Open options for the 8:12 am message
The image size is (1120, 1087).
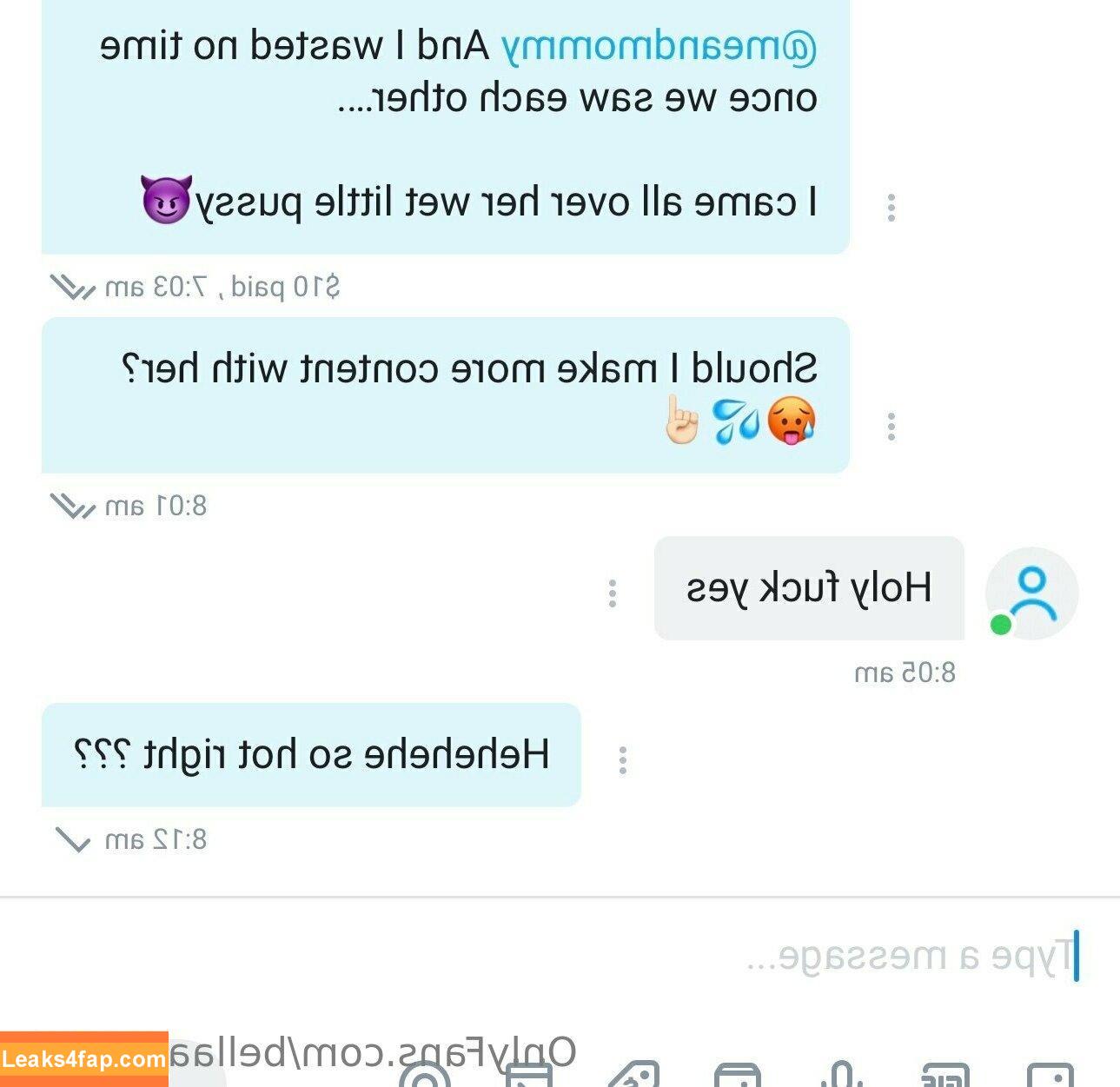pos(622,760)
